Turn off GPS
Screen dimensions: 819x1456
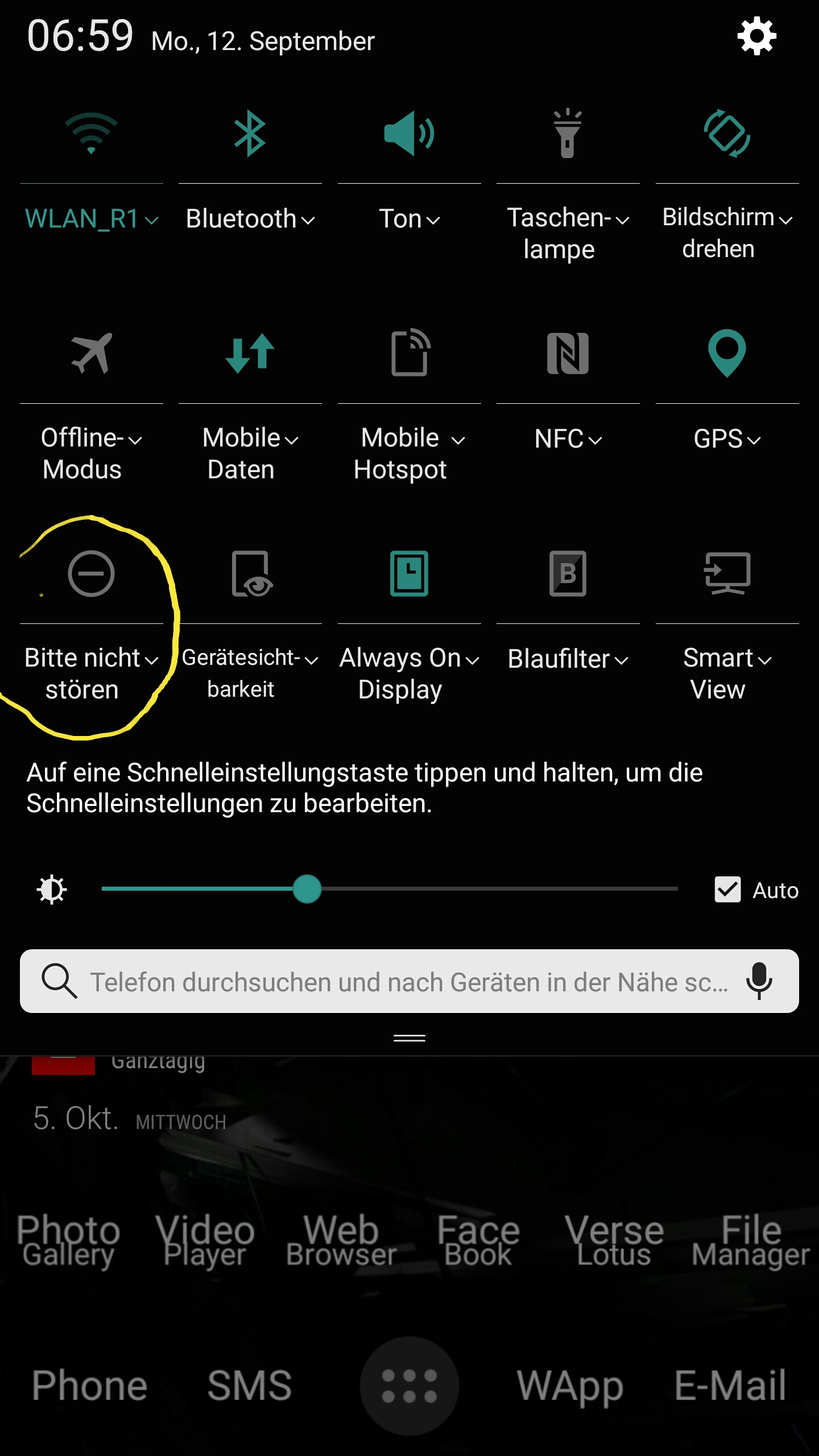[x=727, y=353]
